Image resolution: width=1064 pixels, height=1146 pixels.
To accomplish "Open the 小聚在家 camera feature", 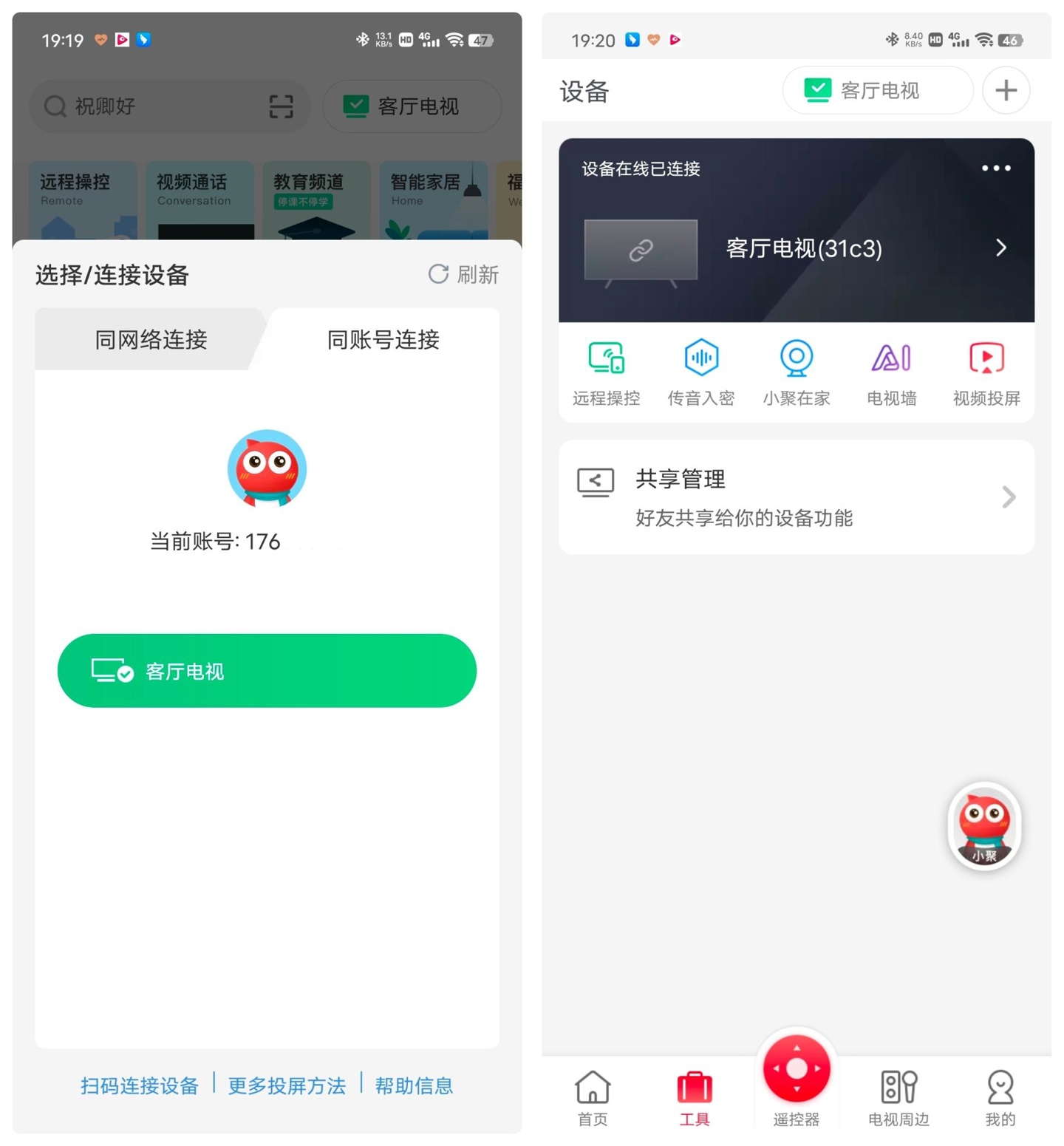I will pos(796,371).
